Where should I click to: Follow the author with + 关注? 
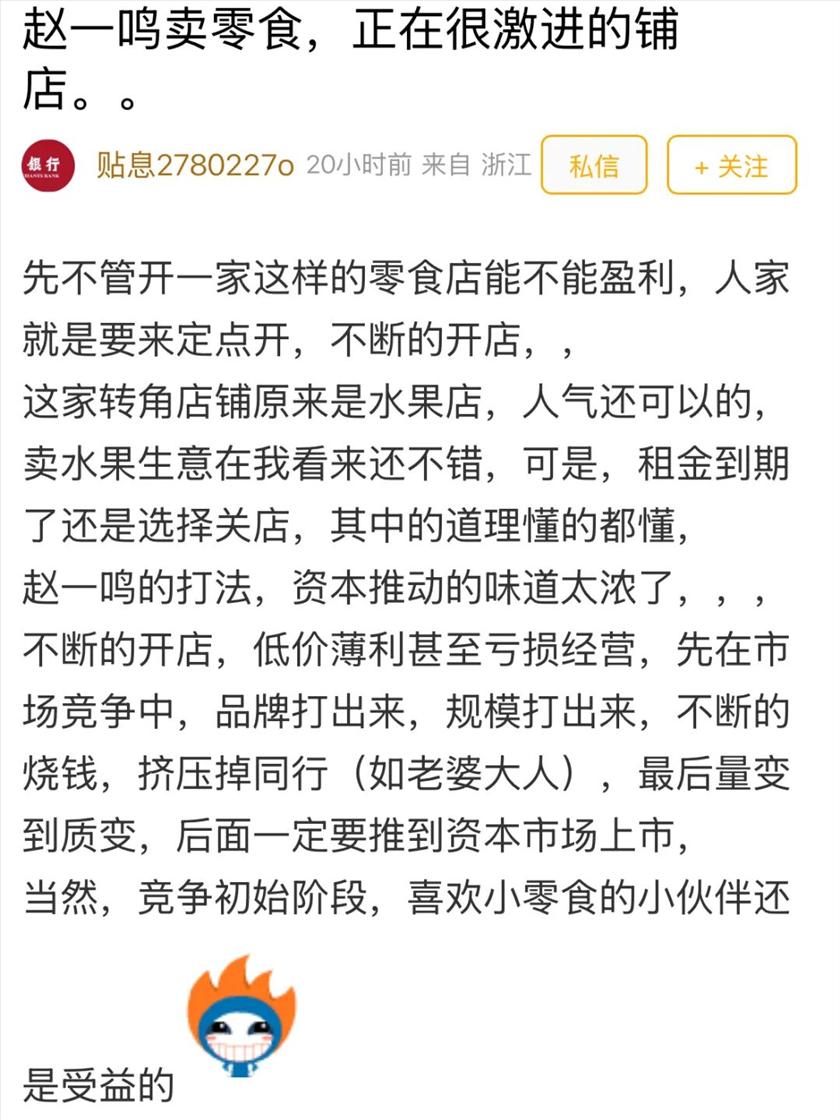click(x=732, y=165)
